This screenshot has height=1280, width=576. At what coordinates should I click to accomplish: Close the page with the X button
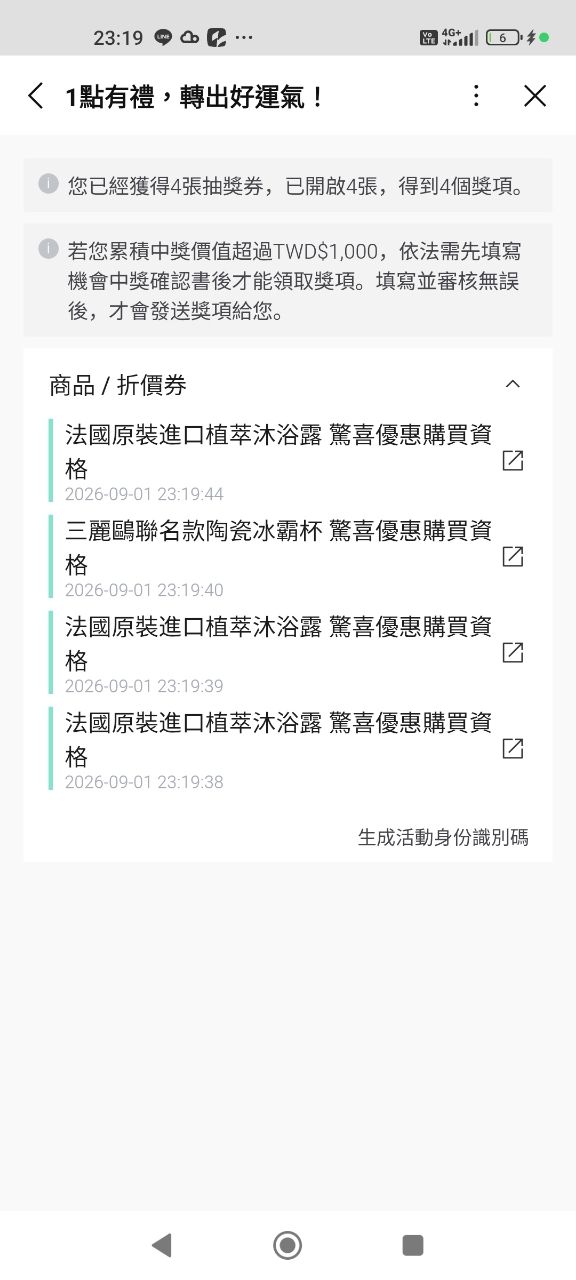point(535,96)
